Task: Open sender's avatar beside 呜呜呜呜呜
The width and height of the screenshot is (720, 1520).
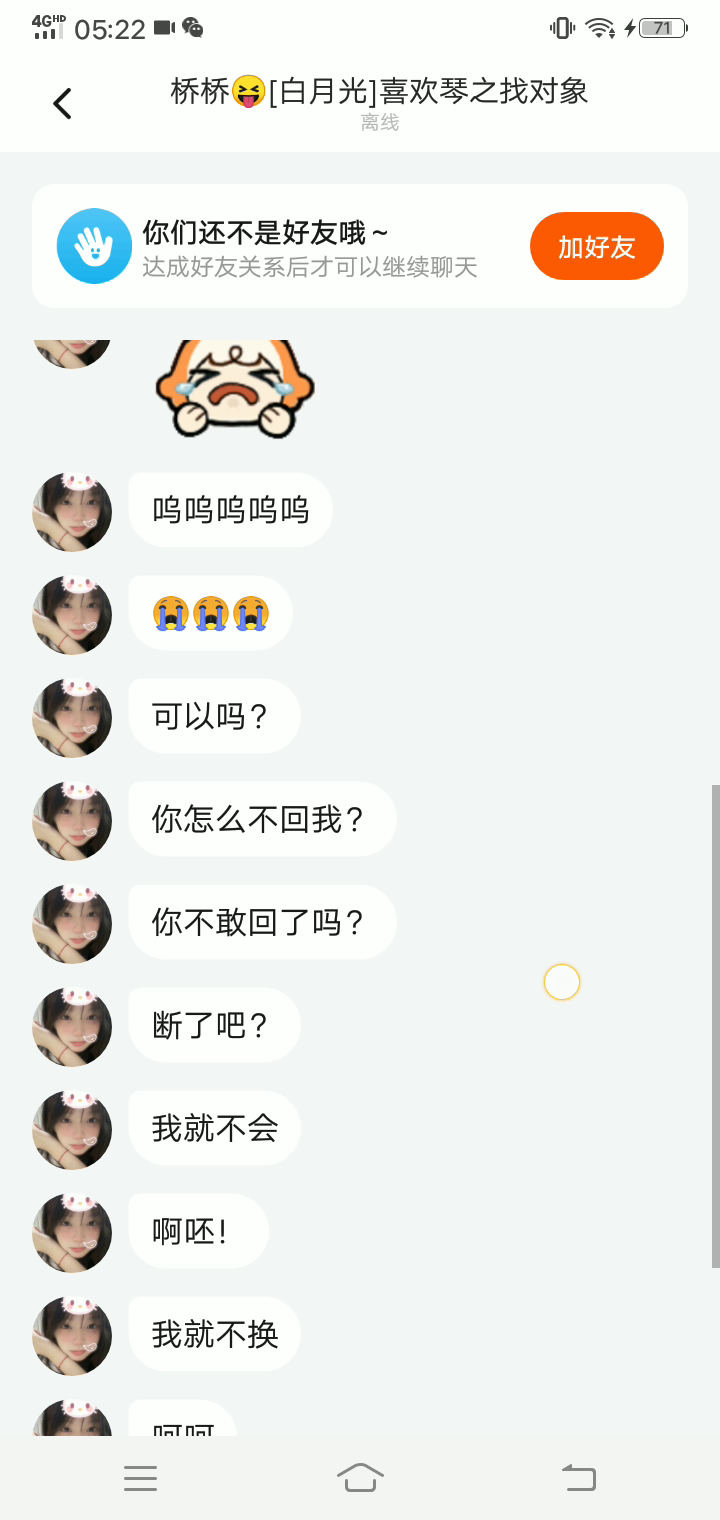Action: (72, 512)
